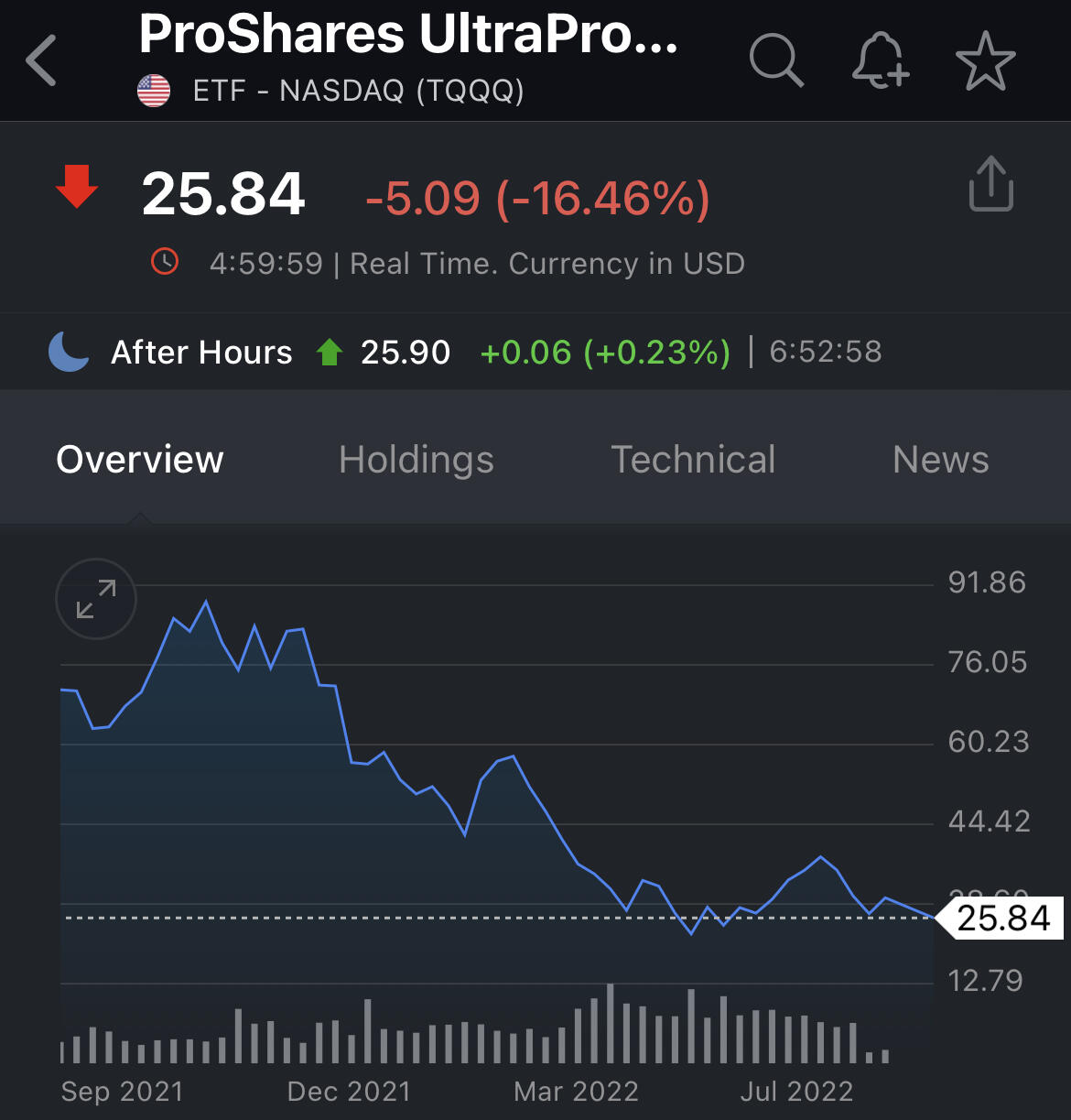This screenshot has width=1071, height=1120.
Task: Expand the price chart to full screen
Action: click(x=96, y=599)
